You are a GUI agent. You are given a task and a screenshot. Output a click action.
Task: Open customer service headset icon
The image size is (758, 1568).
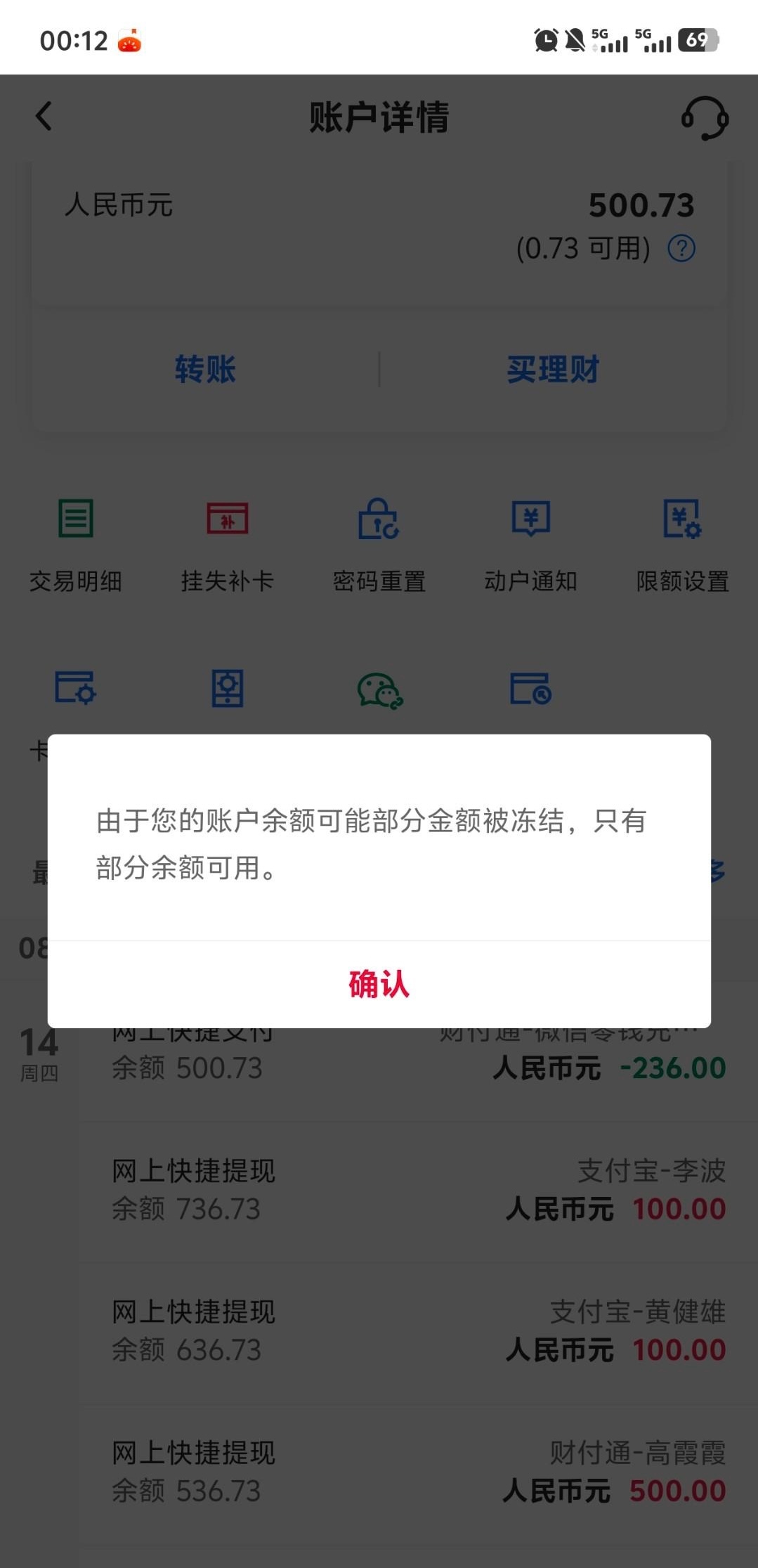click(x=704, y=118)
